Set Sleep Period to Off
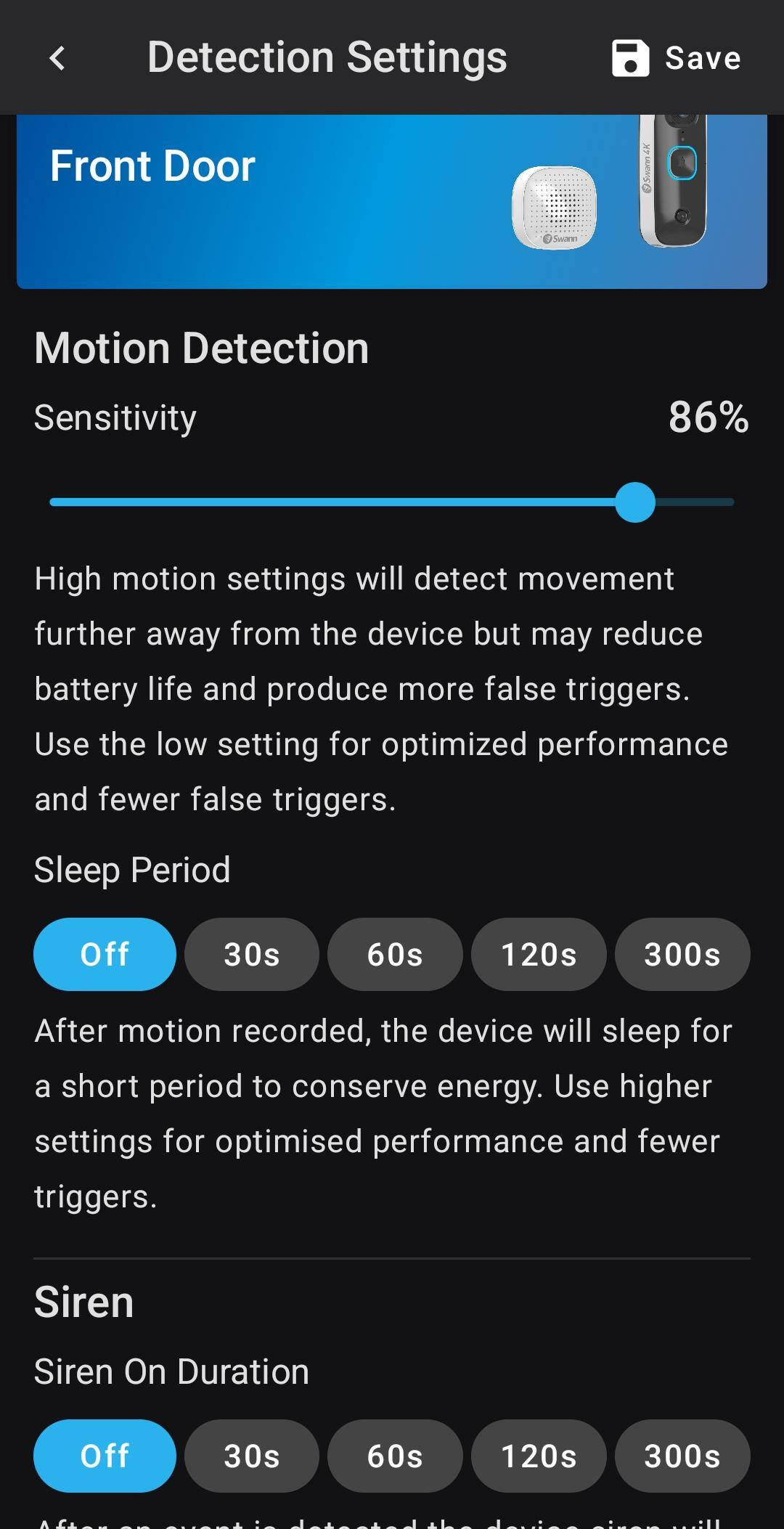Image resolution: width=784 pixels, height=1529 pixels. (105, 954)
